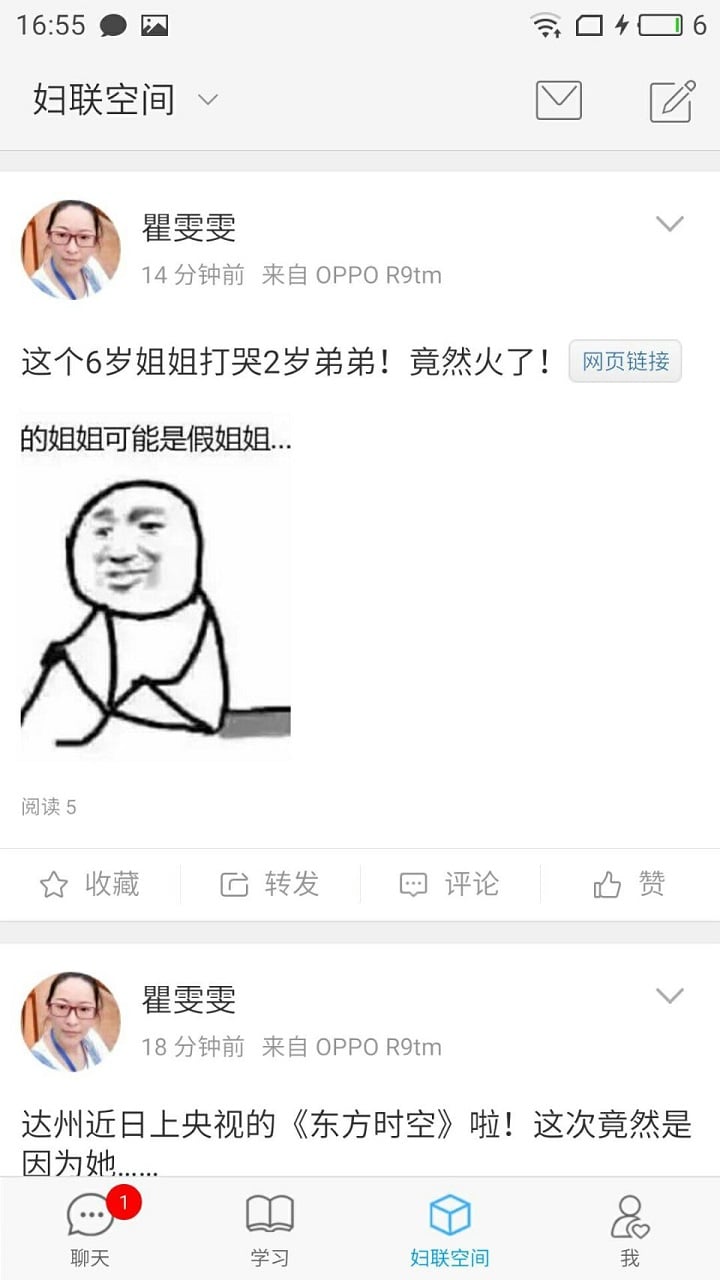This screenshot has width=720, height=1280.
Task: Expand options on the 18 分钟前 post
Action: (x=669, y=996)
